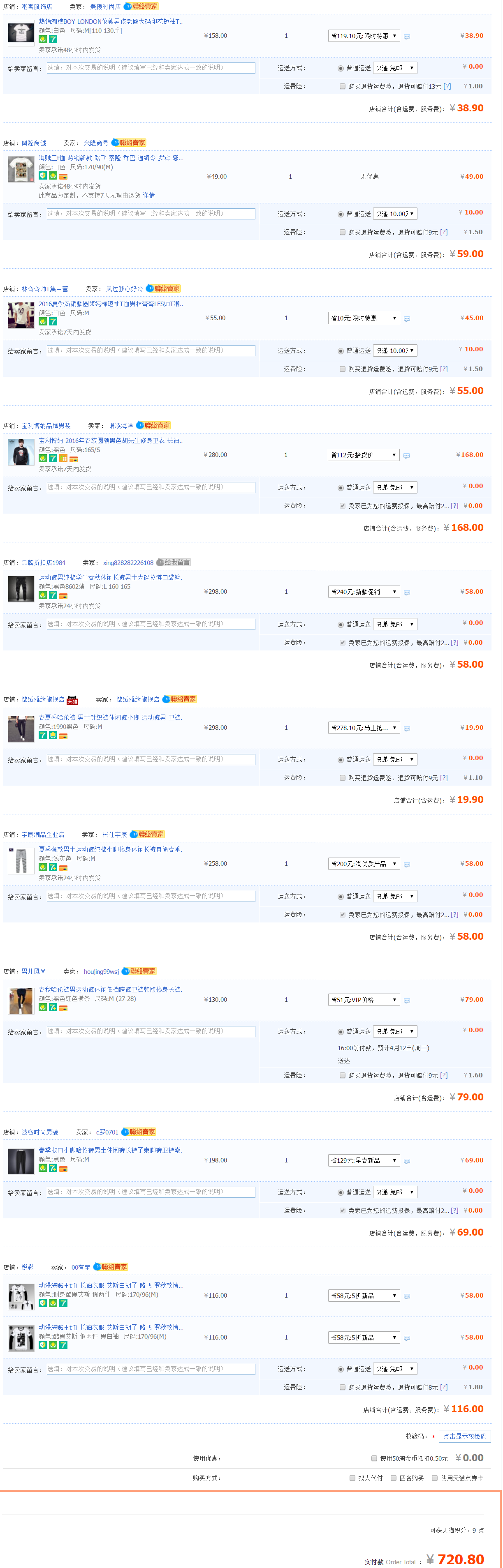
Task: Tap 点击显示校验码 to show the captcha
Action: click(465, 1436)
